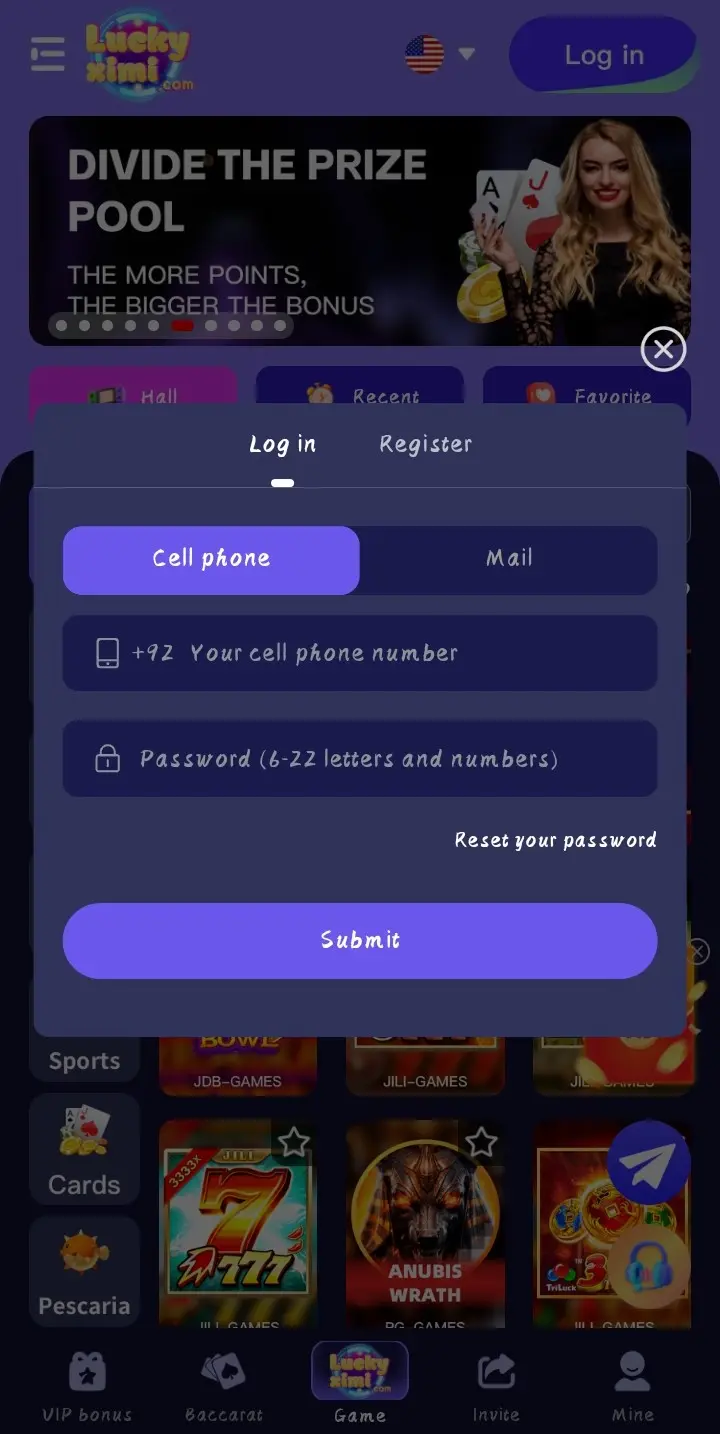Screen dimensions: 720x1434
Task: Select the Mail login option
Action: (509, 559)
